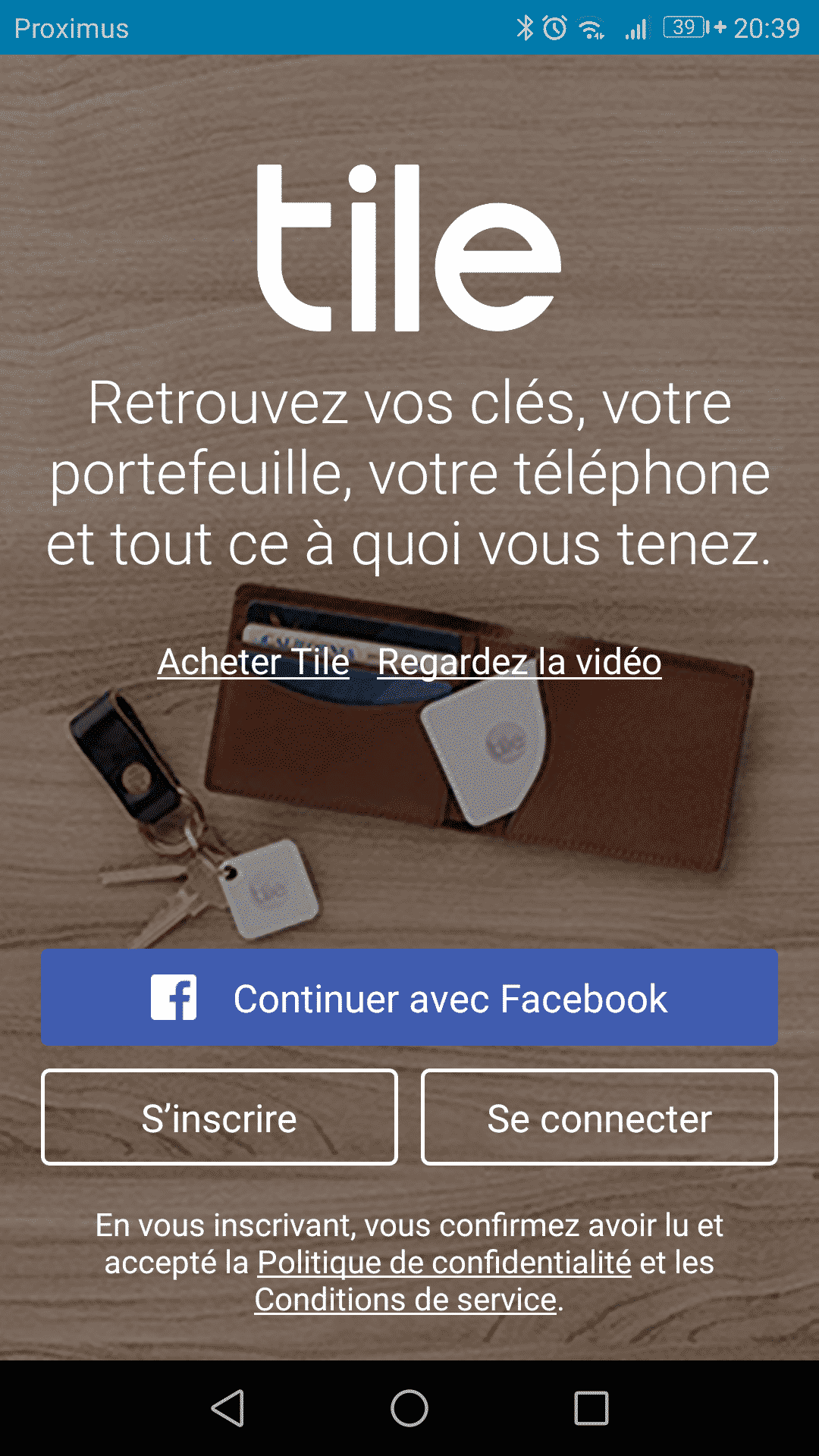Continue with Facebook login
This screenshot has height=1456, width=819.
409,998
